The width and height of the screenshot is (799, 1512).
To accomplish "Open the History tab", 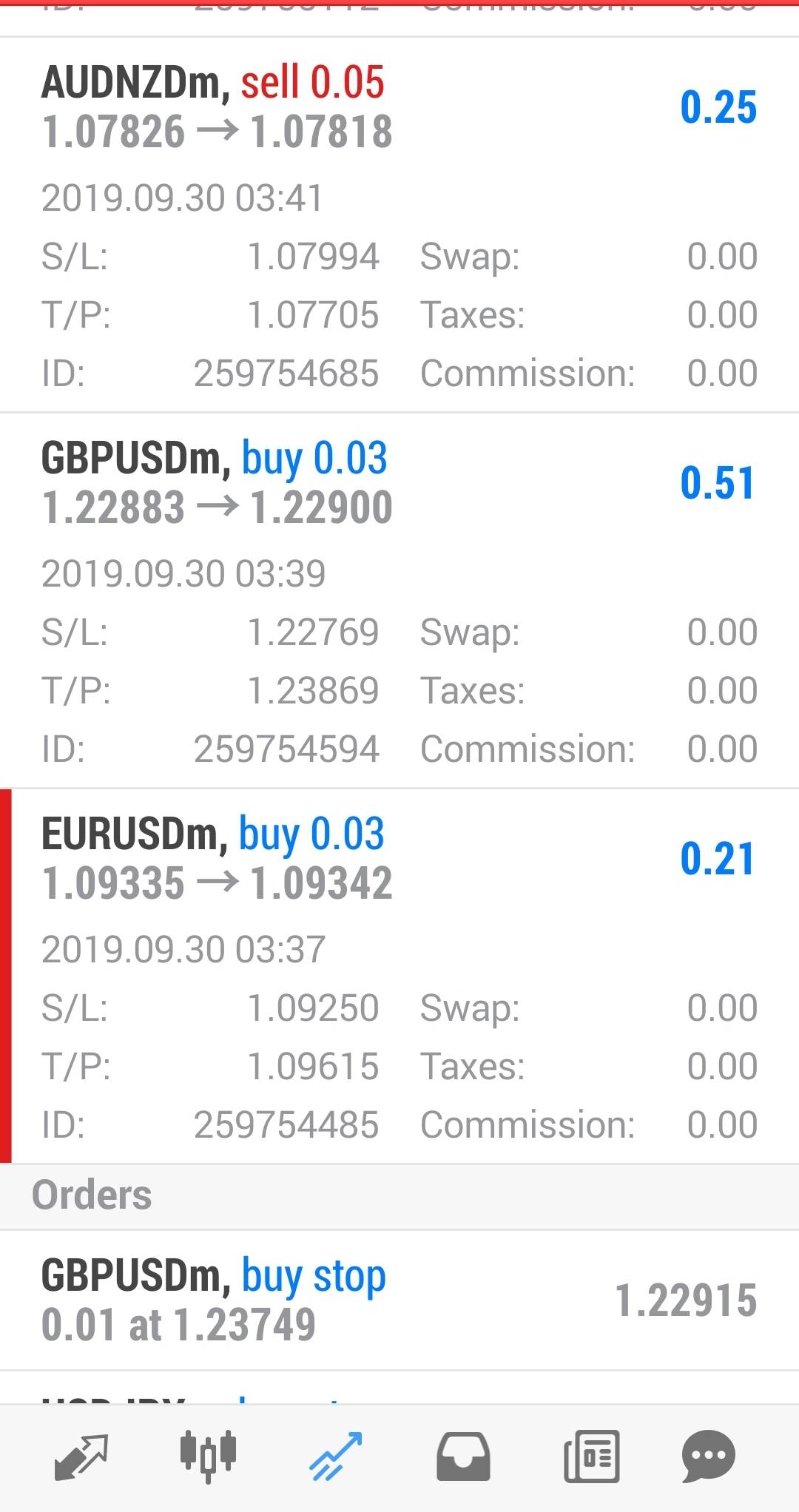I will point(463,1456).
